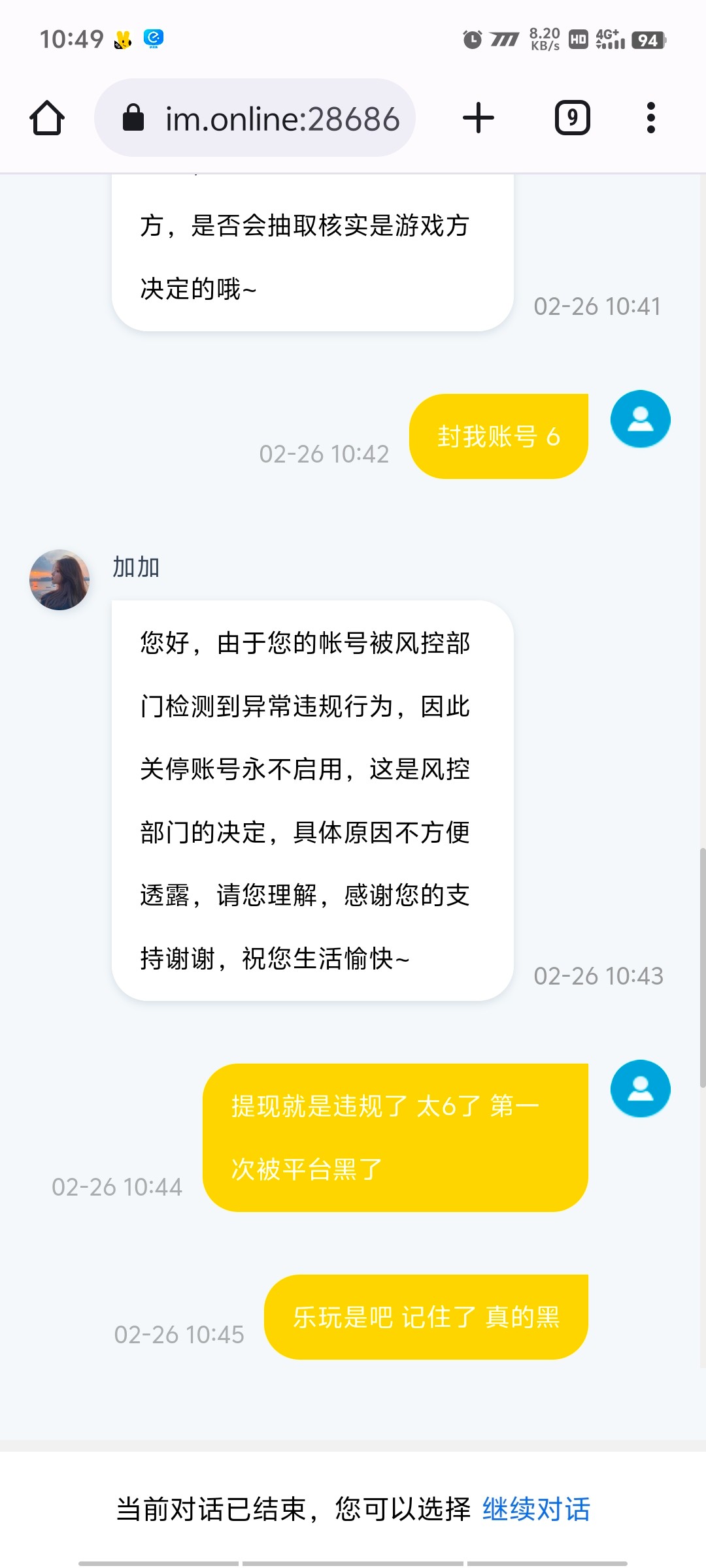
Task: Open a new browser tab
Action: tap(478, 118)
